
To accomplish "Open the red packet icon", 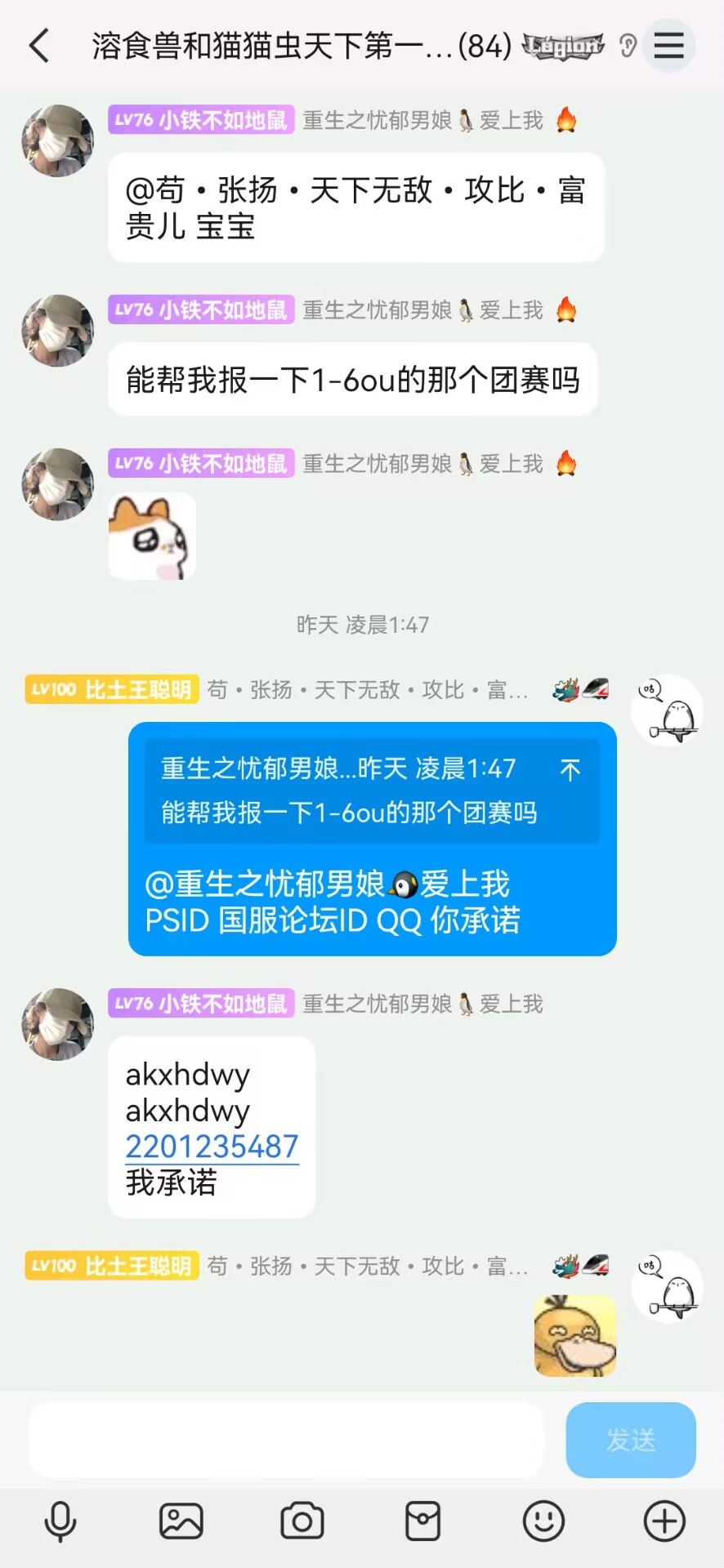I will [x=422, y=1521].
